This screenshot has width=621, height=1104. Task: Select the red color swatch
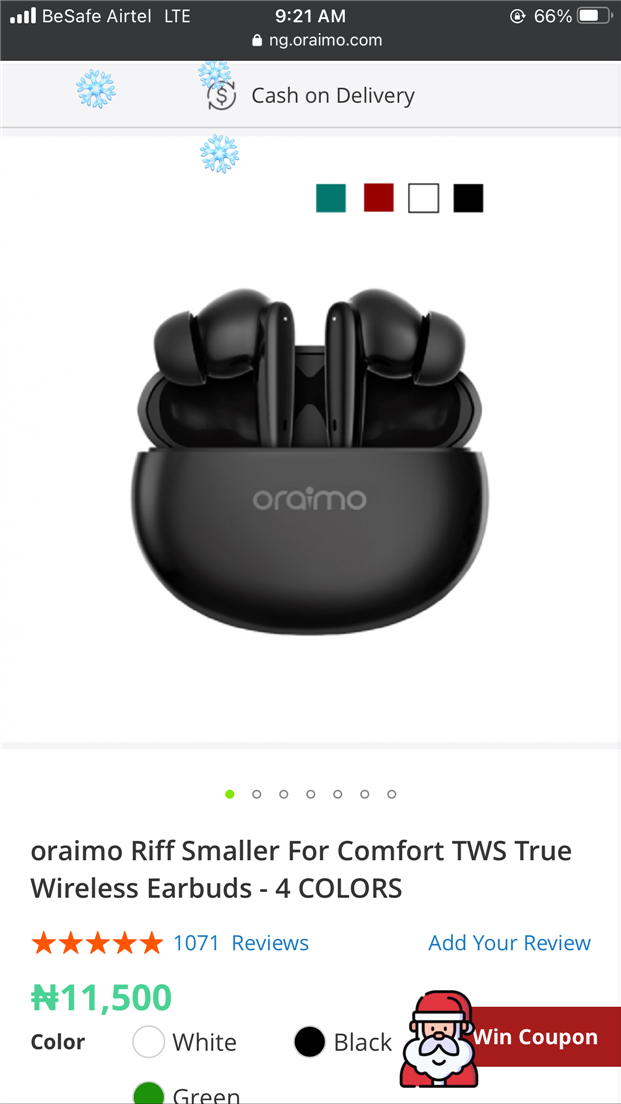(379, 198)
